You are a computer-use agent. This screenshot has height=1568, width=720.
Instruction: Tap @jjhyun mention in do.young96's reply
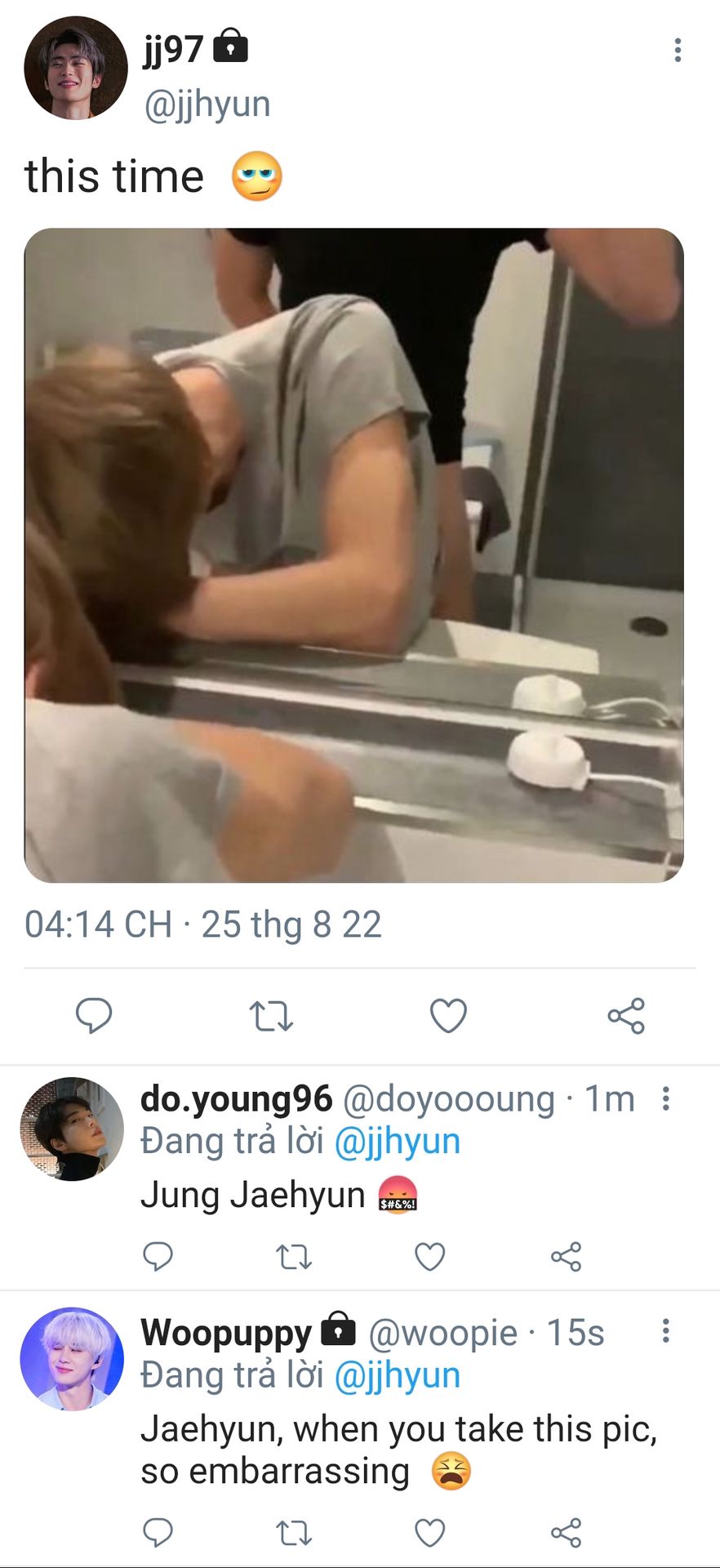[398, 1141]
